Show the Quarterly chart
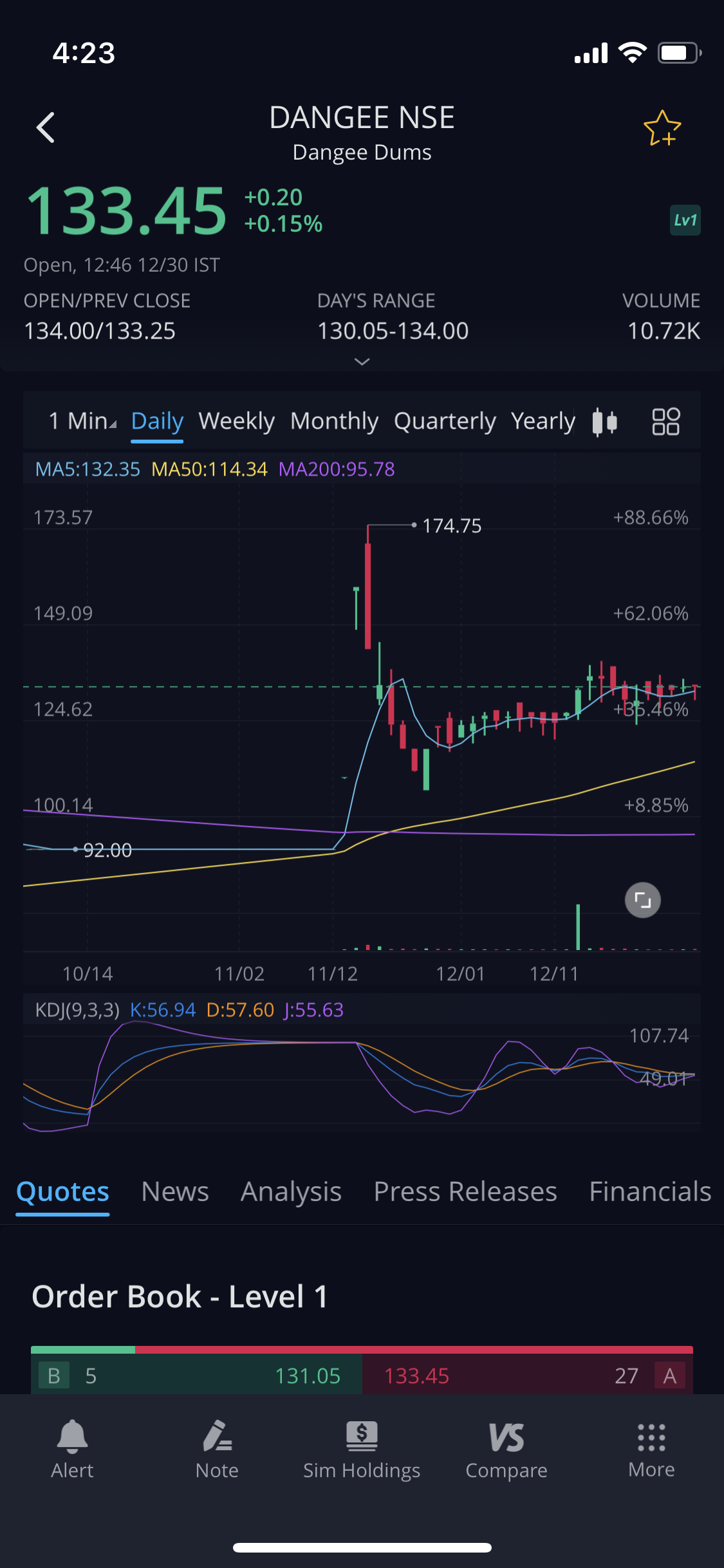 tap(445, 421)
